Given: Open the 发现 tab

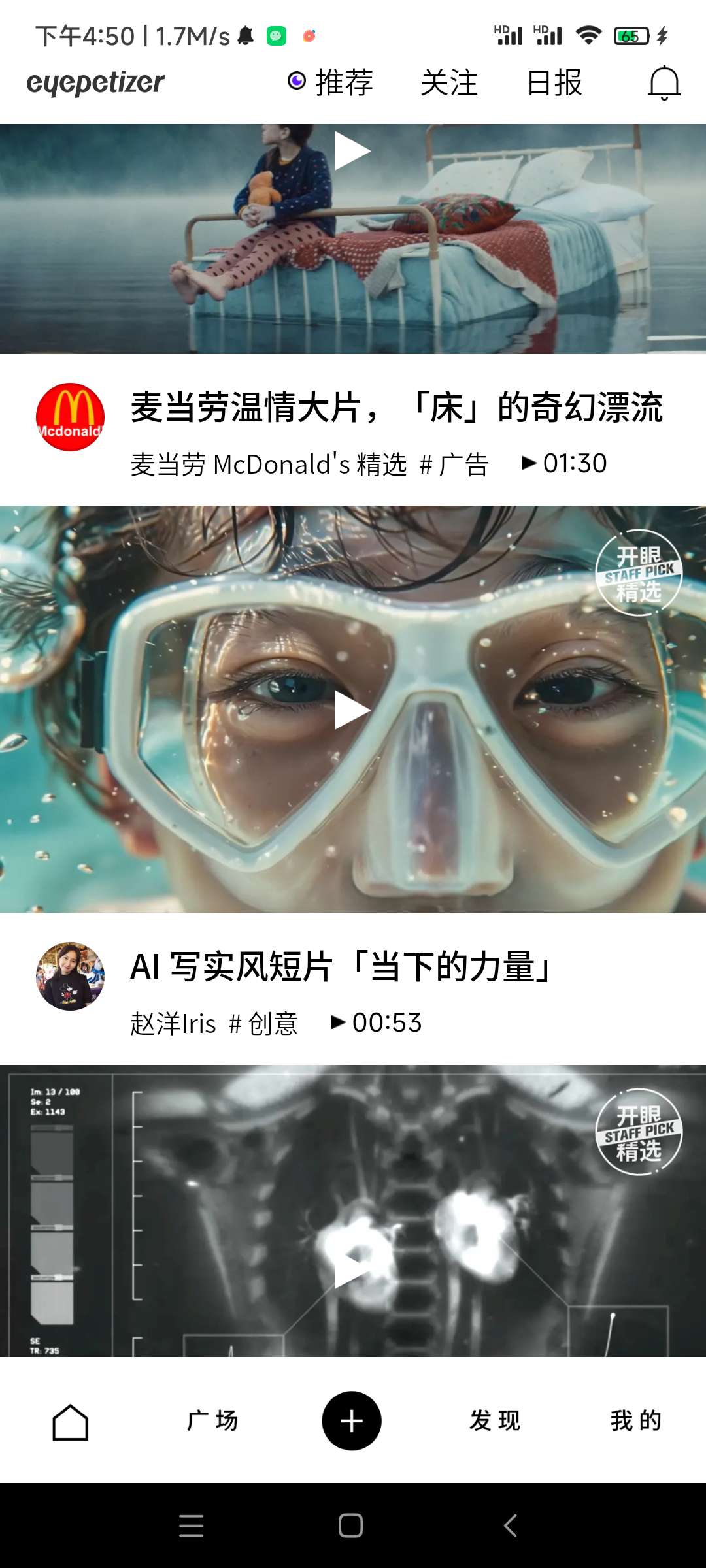Looking at the screenshot, I should point(494,1422).
